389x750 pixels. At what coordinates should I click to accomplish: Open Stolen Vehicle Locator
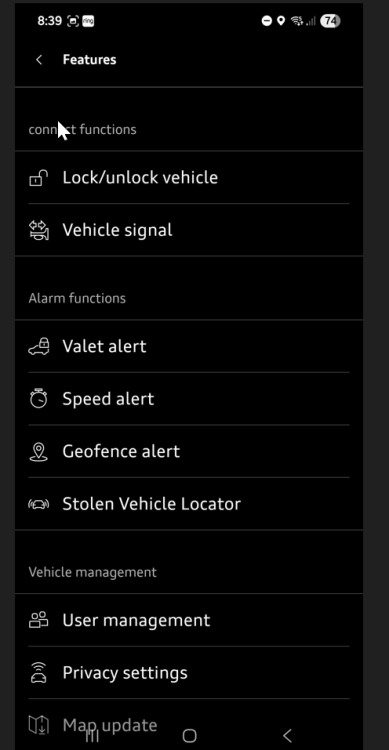pos(189,504)
